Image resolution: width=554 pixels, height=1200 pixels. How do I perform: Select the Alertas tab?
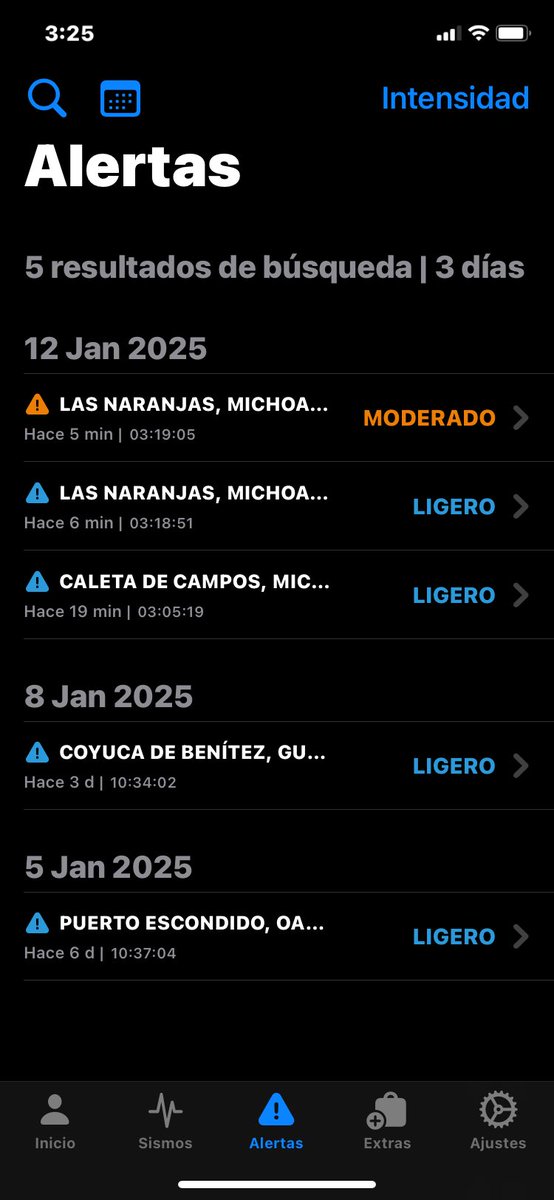tap(276, 1121)
